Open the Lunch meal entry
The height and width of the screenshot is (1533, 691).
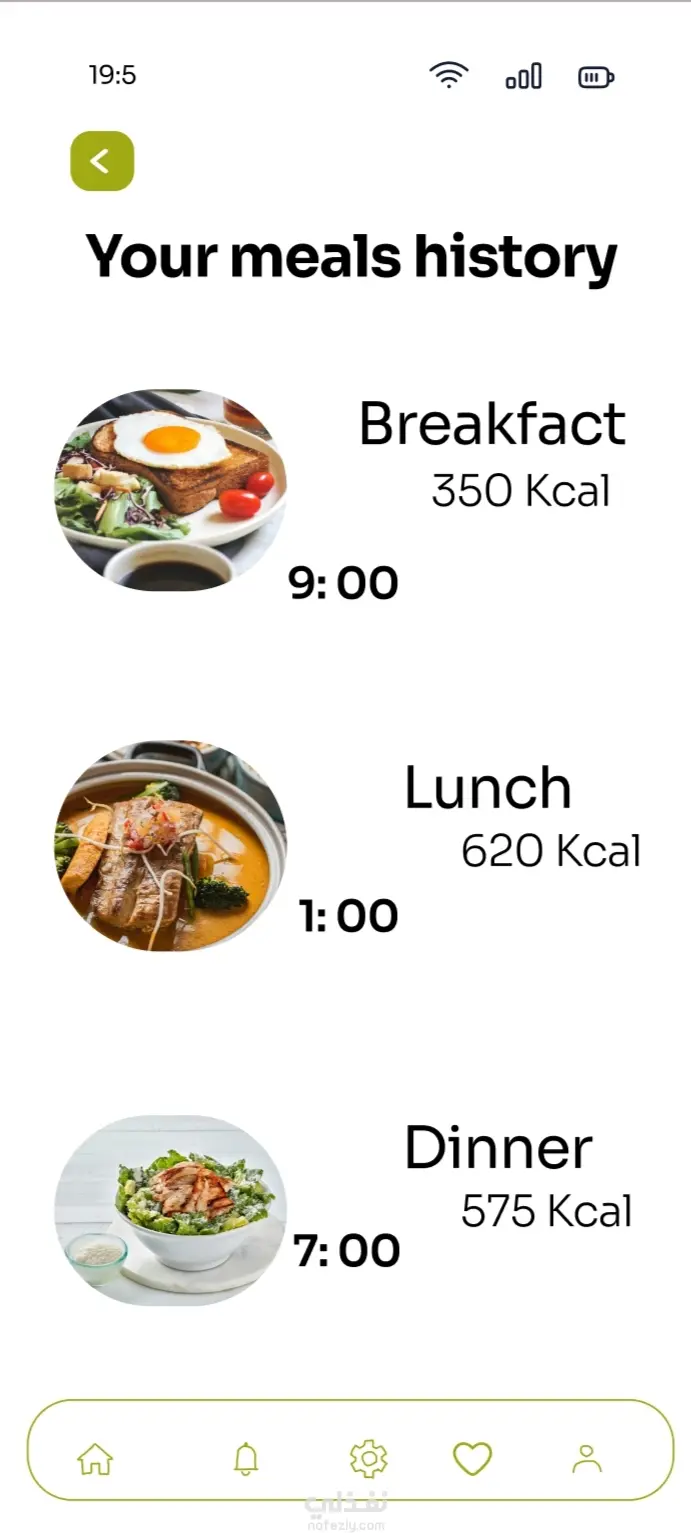coord(488,788)
